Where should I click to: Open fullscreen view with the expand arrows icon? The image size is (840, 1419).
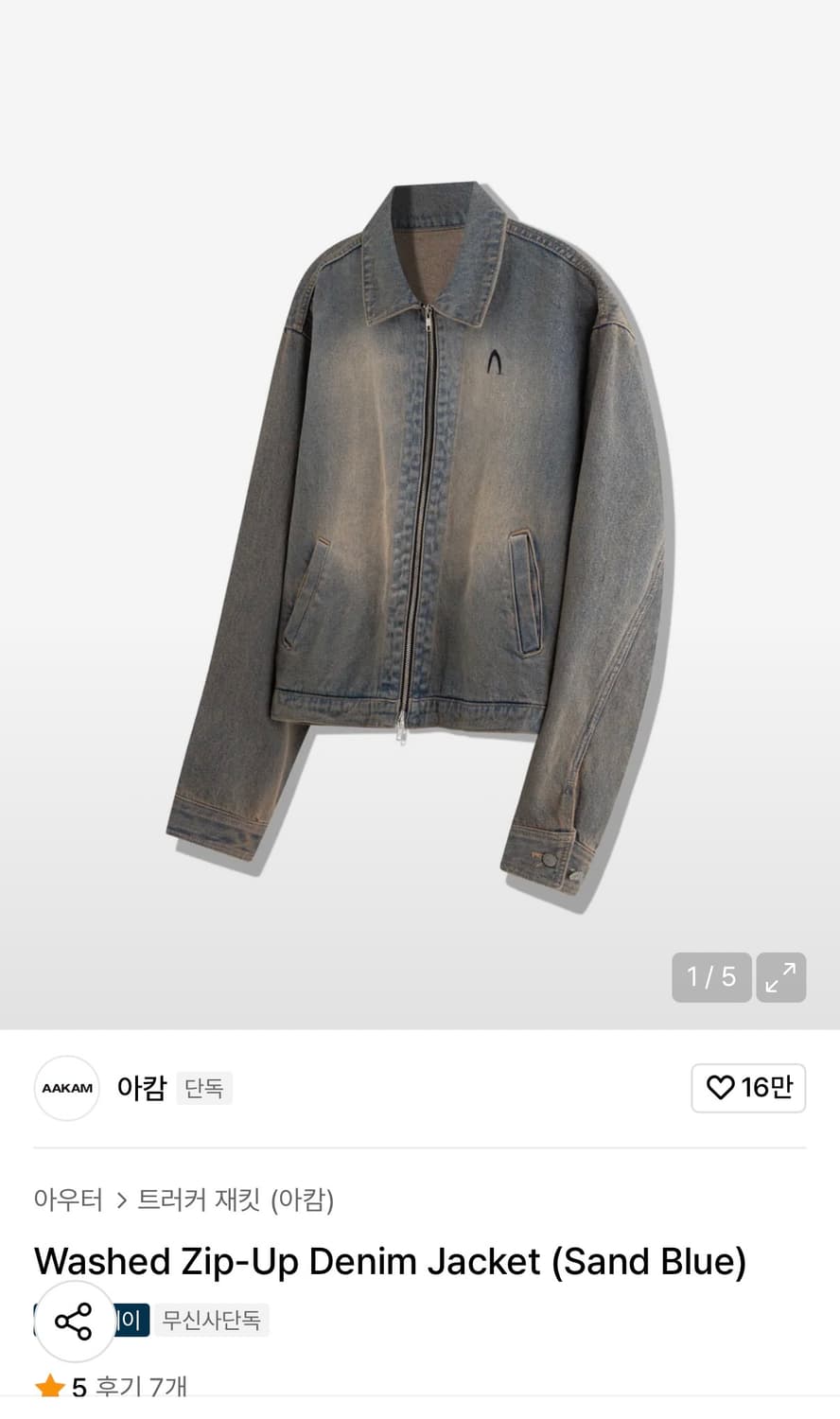(781, 977)
